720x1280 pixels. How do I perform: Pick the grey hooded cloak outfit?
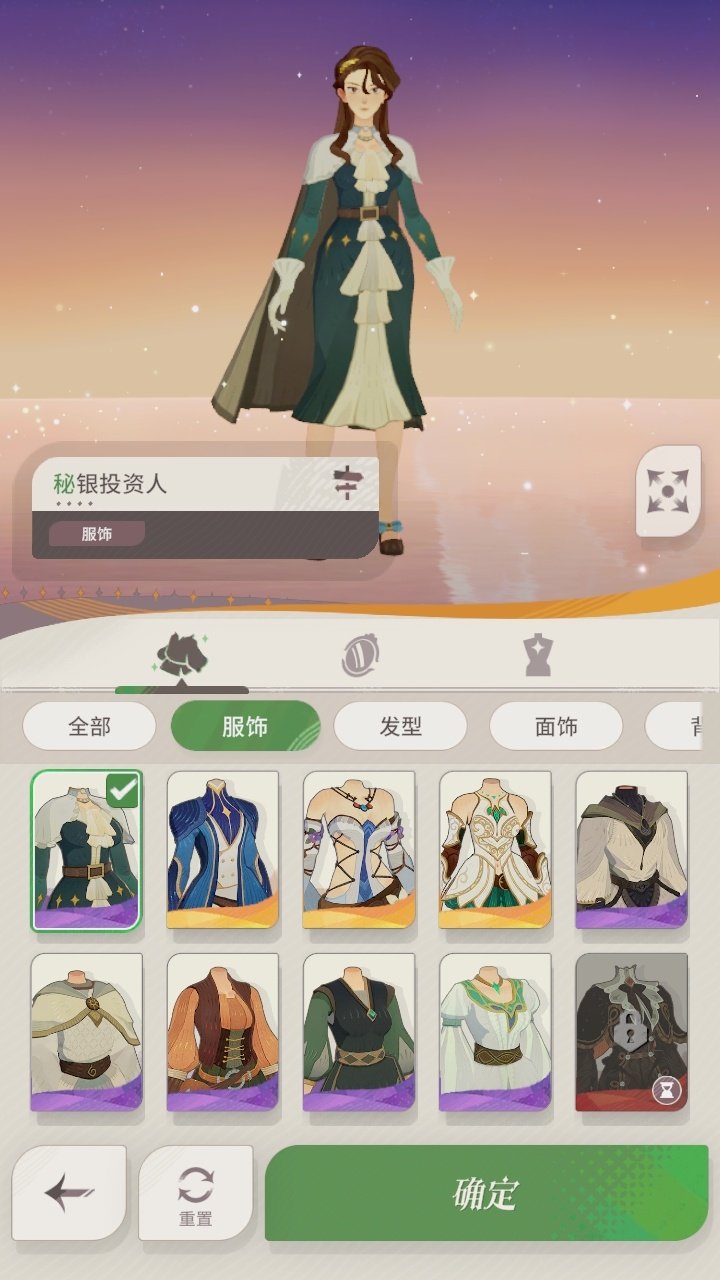pyautogui.click(x=631, y=849)
